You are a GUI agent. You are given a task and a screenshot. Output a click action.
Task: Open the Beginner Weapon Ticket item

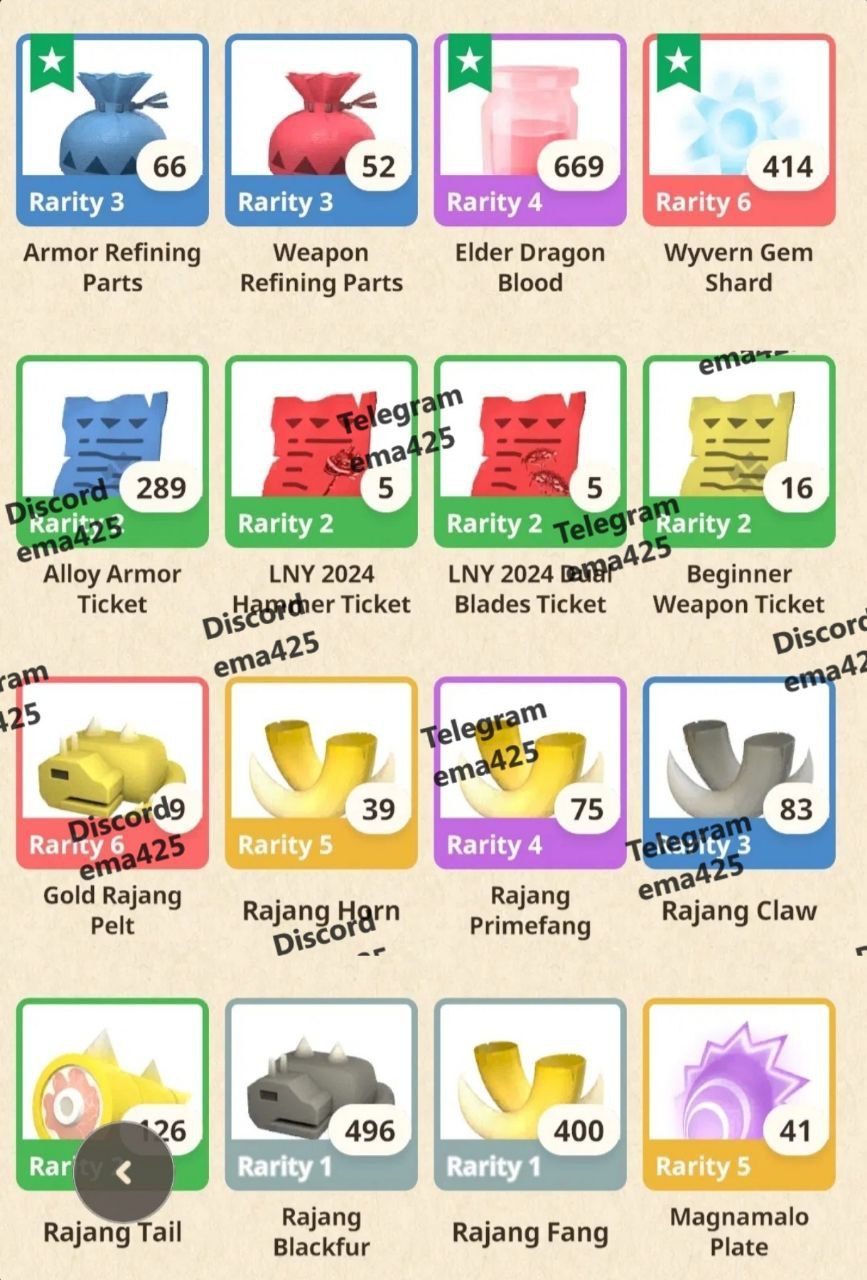coord(738,450)
